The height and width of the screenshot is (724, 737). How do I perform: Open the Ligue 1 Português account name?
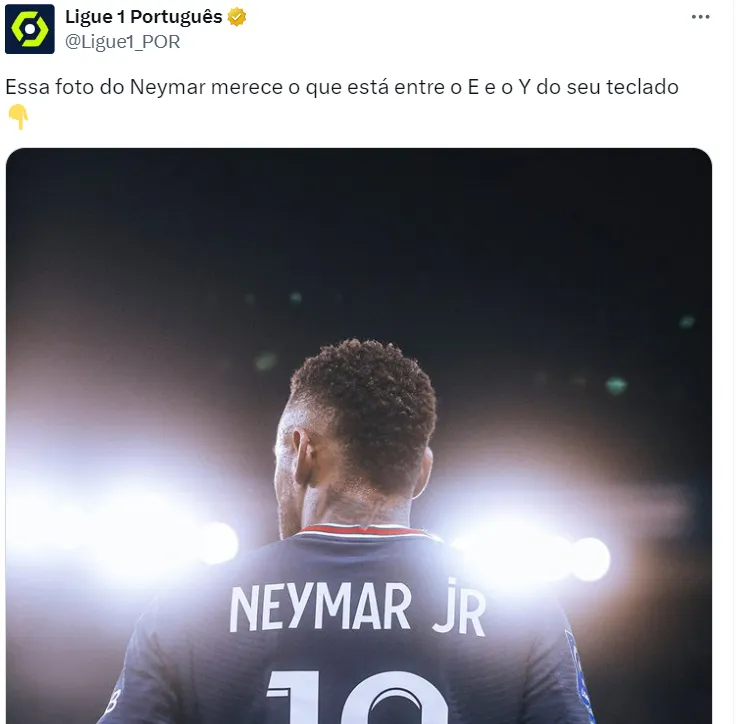143,17
